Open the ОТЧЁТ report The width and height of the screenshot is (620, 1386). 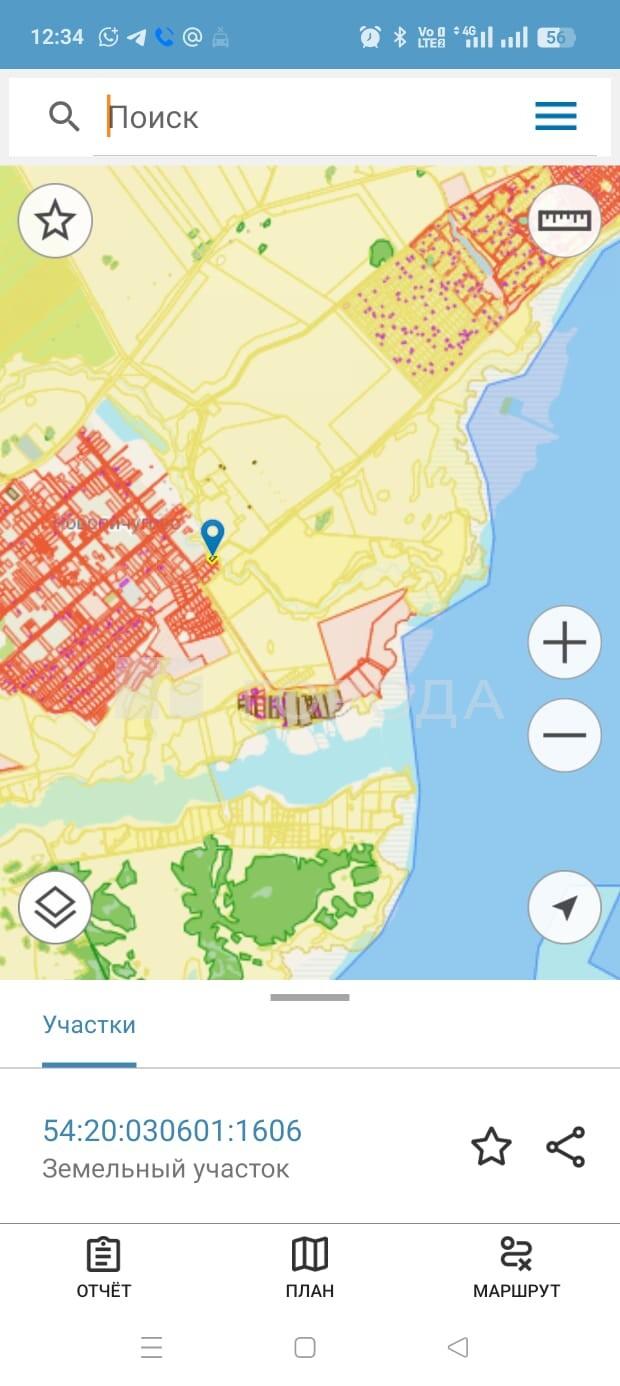coord(104,1267)
